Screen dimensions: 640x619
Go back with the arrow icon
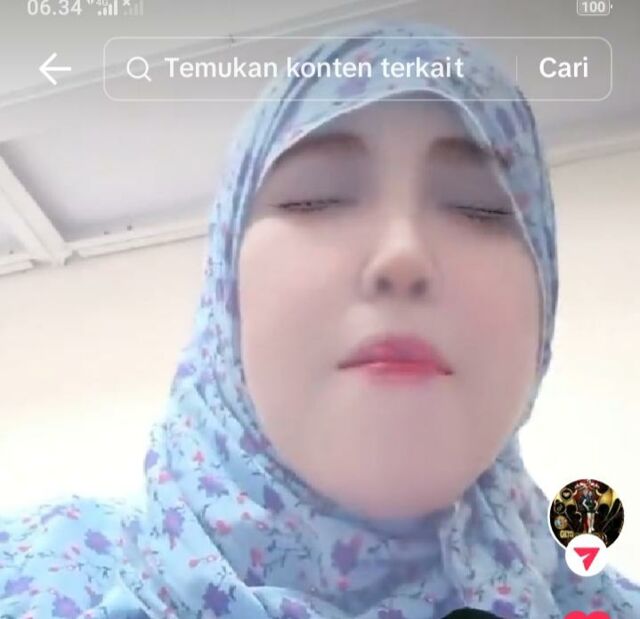click(x=54, y=69)
